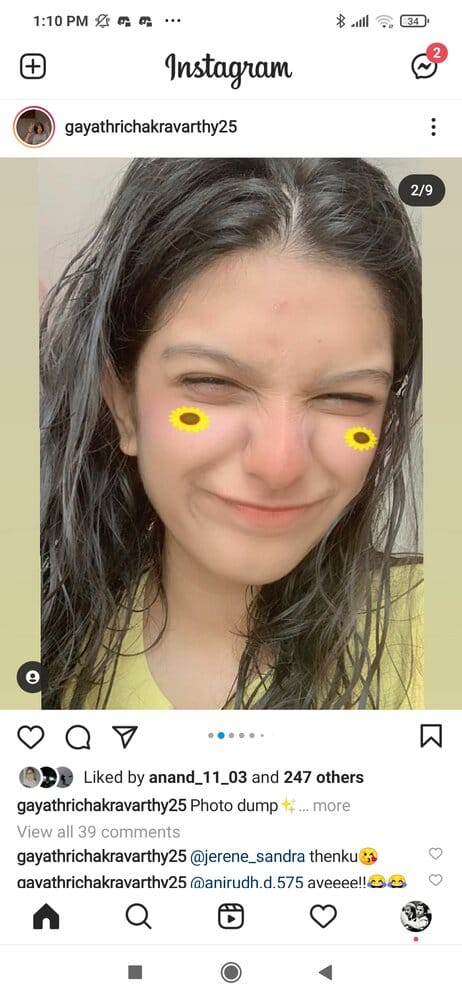The width and height of the screenshot is (462, 1000).
Task: Switch to the Reels tab
Action: point(231,917)
